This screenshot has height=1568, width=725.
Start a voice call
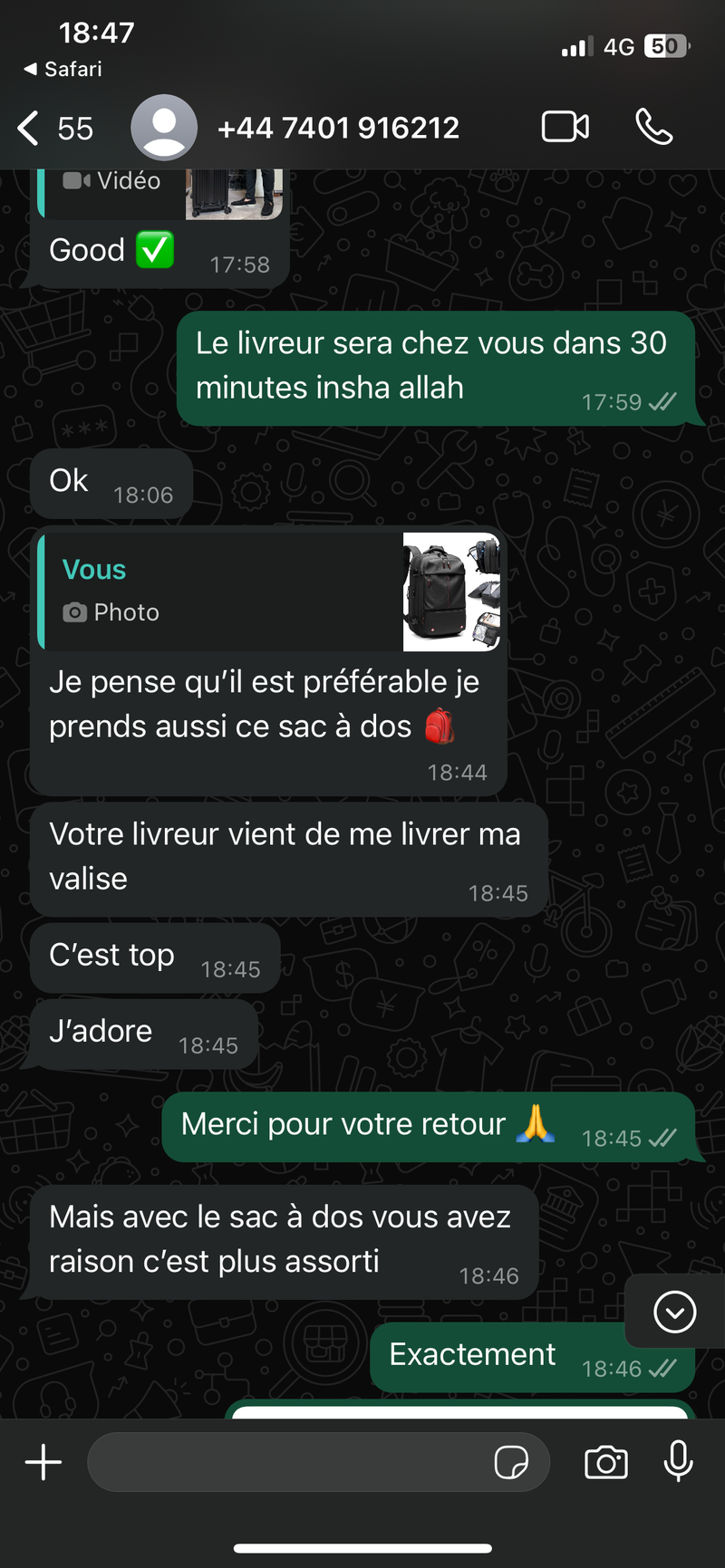pos(653,127)
